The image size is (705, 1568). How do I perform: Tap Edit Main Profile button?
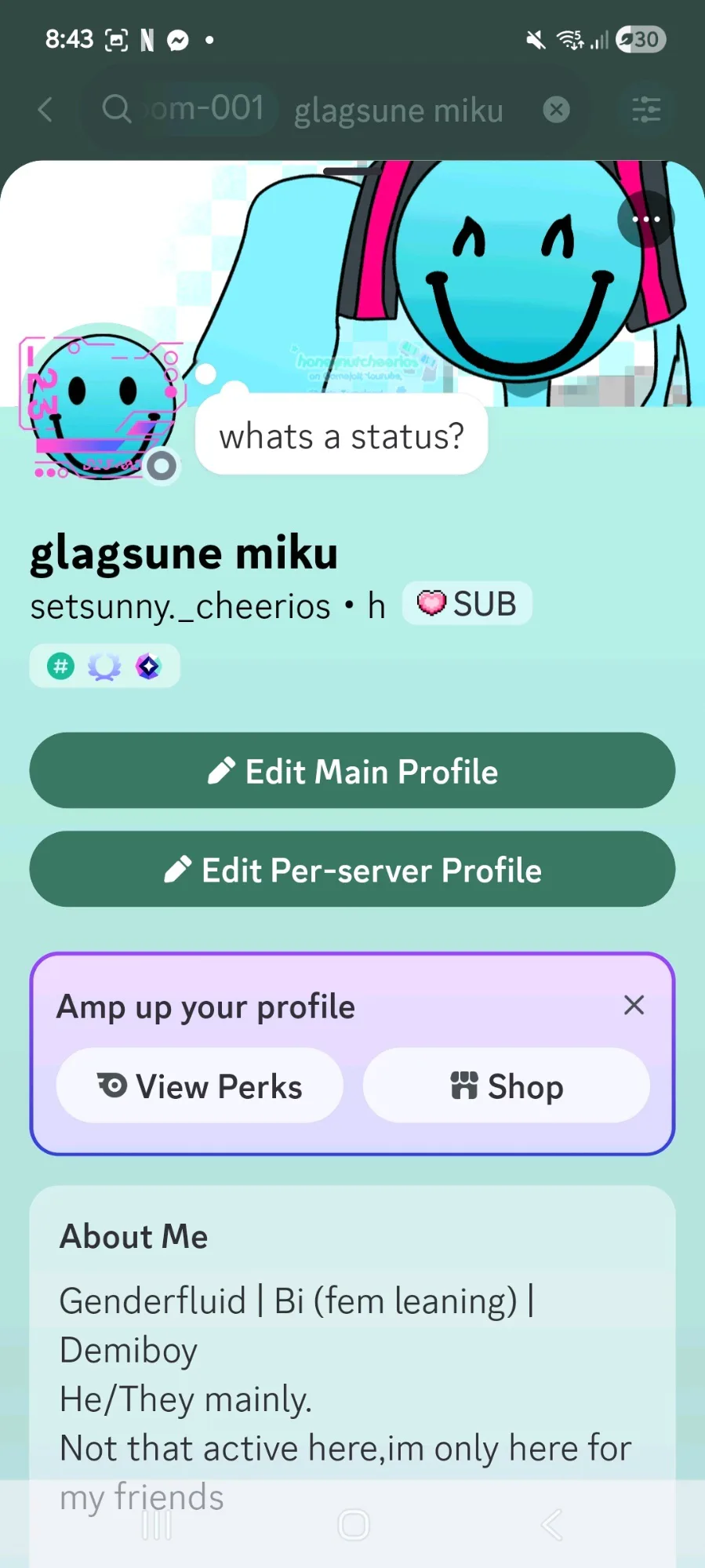352,771
